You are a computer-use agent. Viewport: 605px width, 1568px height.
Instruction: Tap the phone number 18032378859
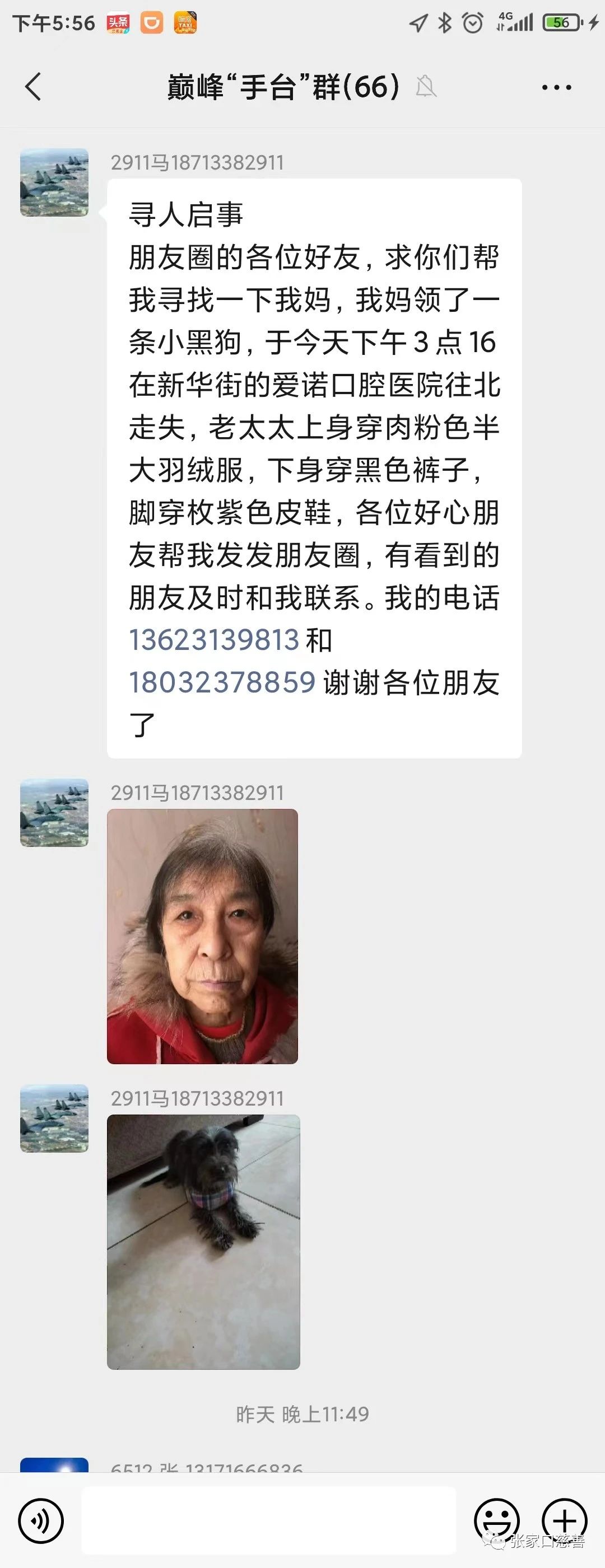(x=222, y=682)
